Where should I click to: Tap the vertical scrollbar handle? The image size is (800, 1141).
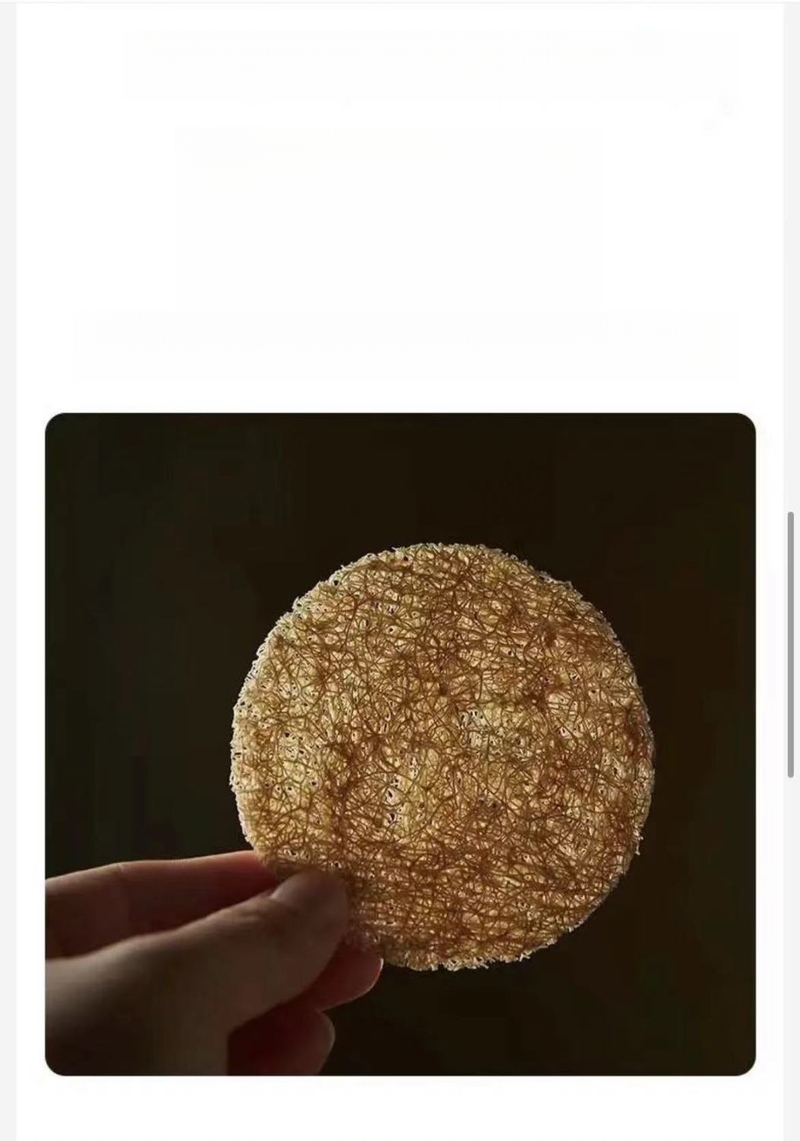click(x=791, y=645)
